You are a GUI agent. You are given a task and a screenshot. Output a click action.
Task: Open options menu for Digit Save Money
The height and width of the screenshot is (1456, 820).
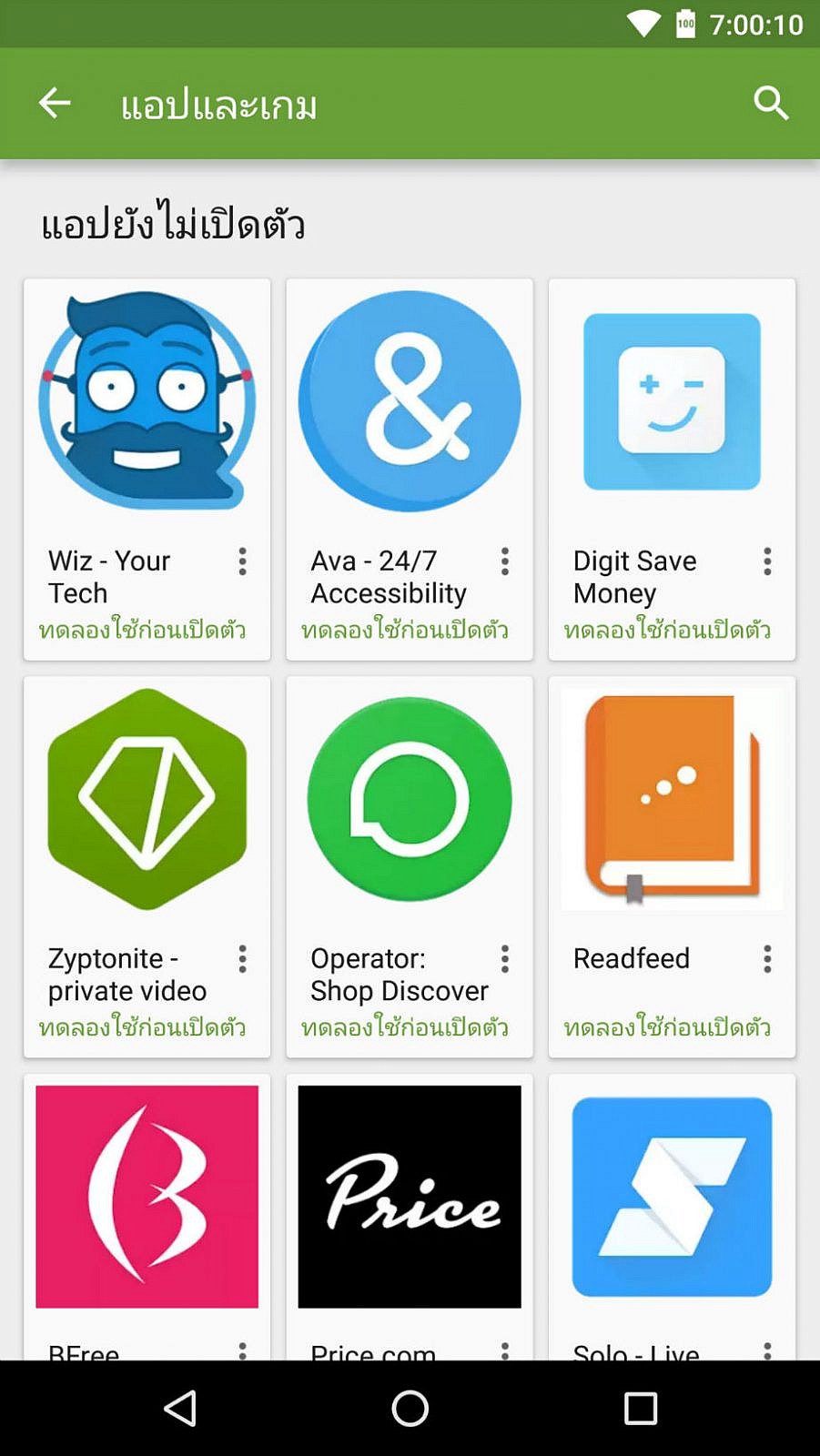[x=767, y=561]
